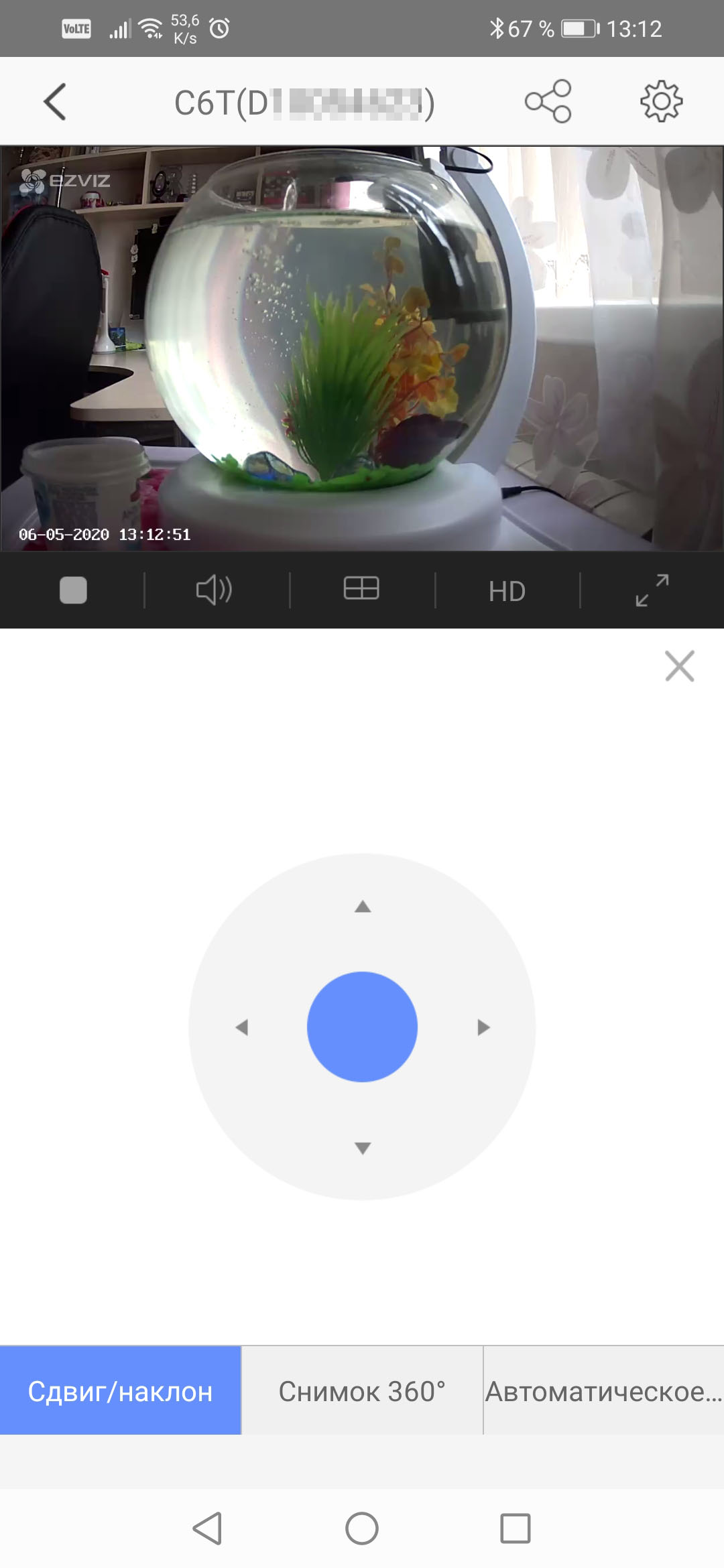This screenshot has width=724, height=1568.
Task: Tap the system home button
Action: (x=362, y=1528)
